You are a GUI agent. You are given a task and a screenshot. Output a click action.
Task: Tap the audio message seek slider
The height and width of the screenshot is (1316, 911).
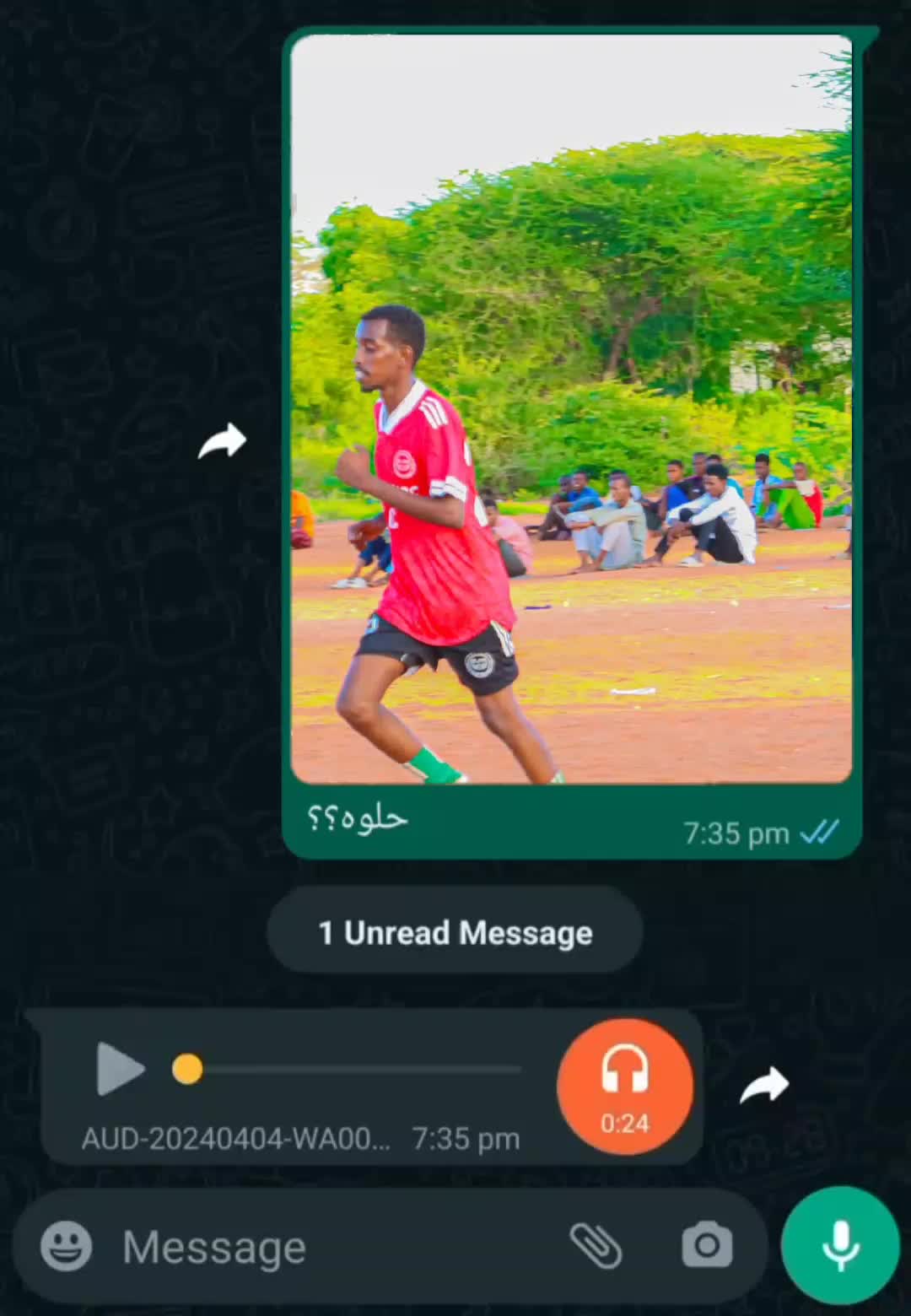[354, 1069]
